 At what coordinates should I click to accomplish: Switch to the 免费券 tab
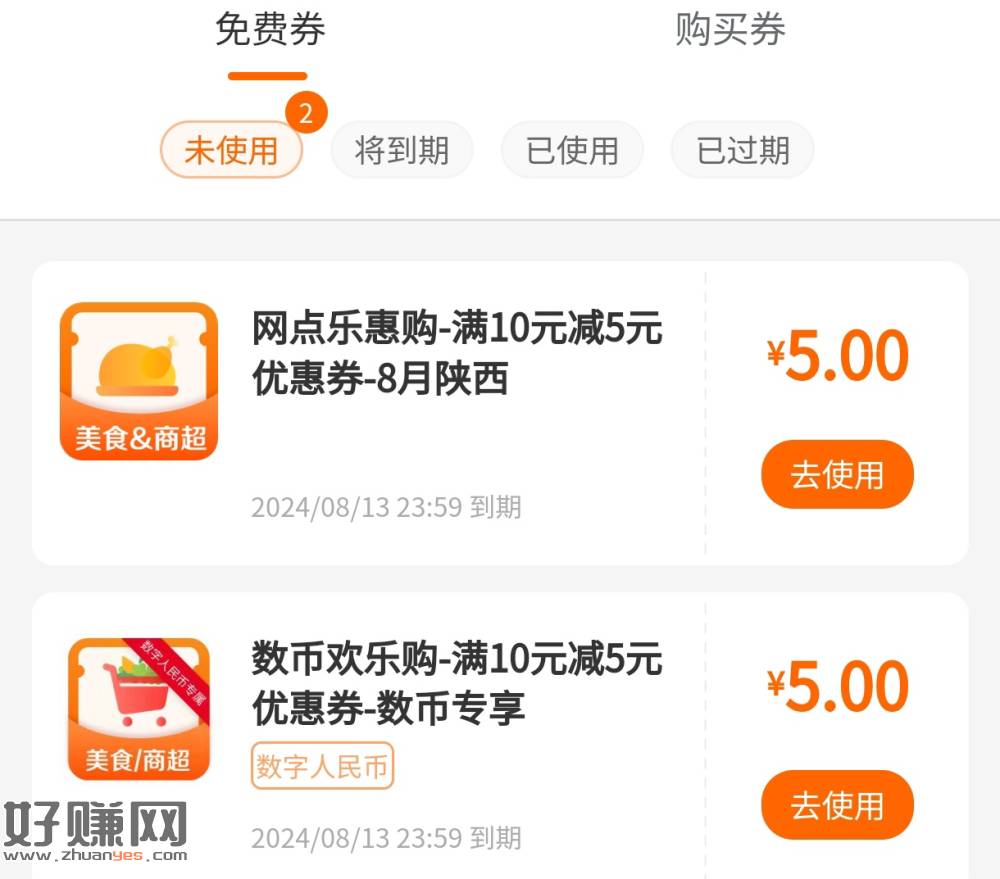point(270,30)
